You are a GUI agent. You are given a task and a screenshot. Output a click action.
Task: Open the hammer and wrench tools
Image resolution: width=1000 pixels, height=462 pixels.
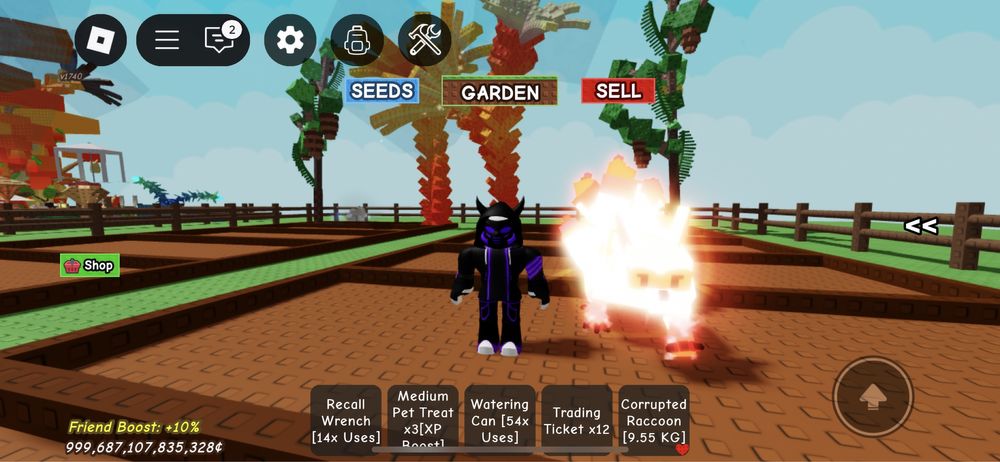point(425,40)
